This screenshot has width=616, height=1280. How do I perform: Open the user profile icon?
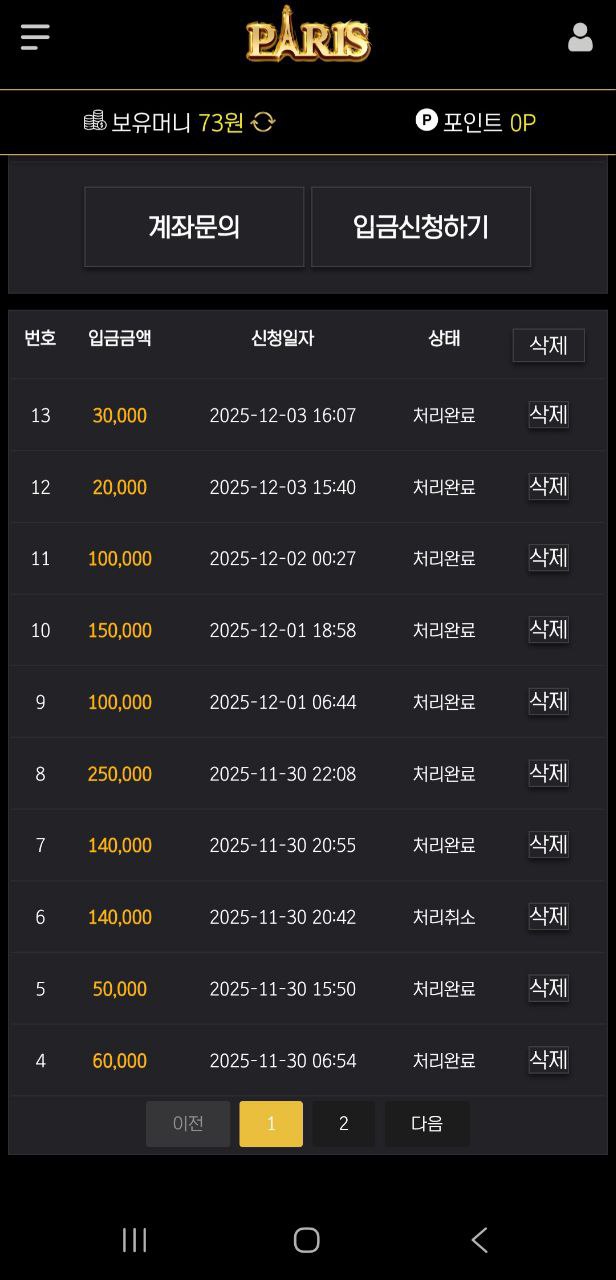pos(580,37)
